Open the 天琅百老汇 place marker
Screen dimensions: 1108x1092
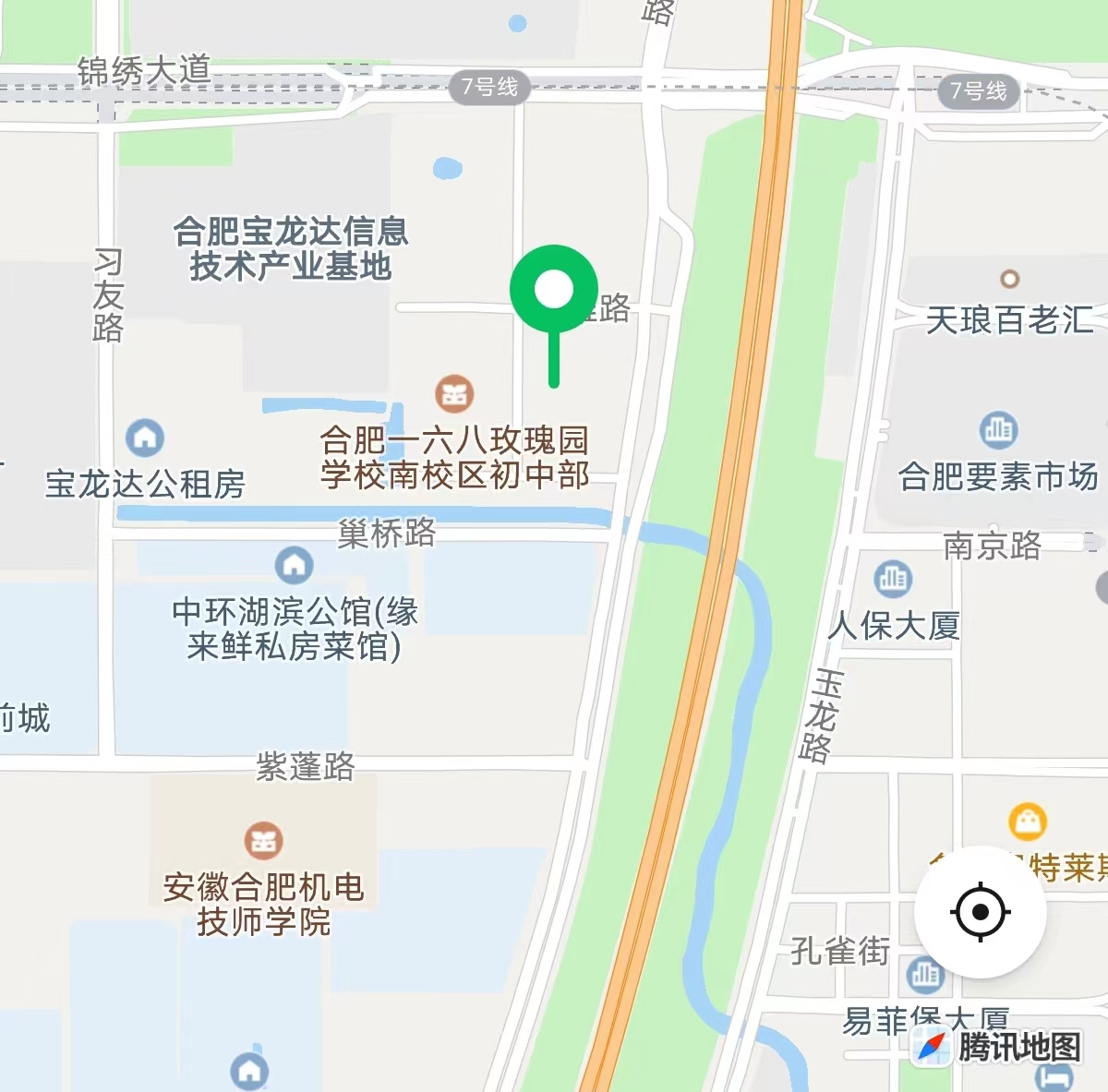(1010, 279)
